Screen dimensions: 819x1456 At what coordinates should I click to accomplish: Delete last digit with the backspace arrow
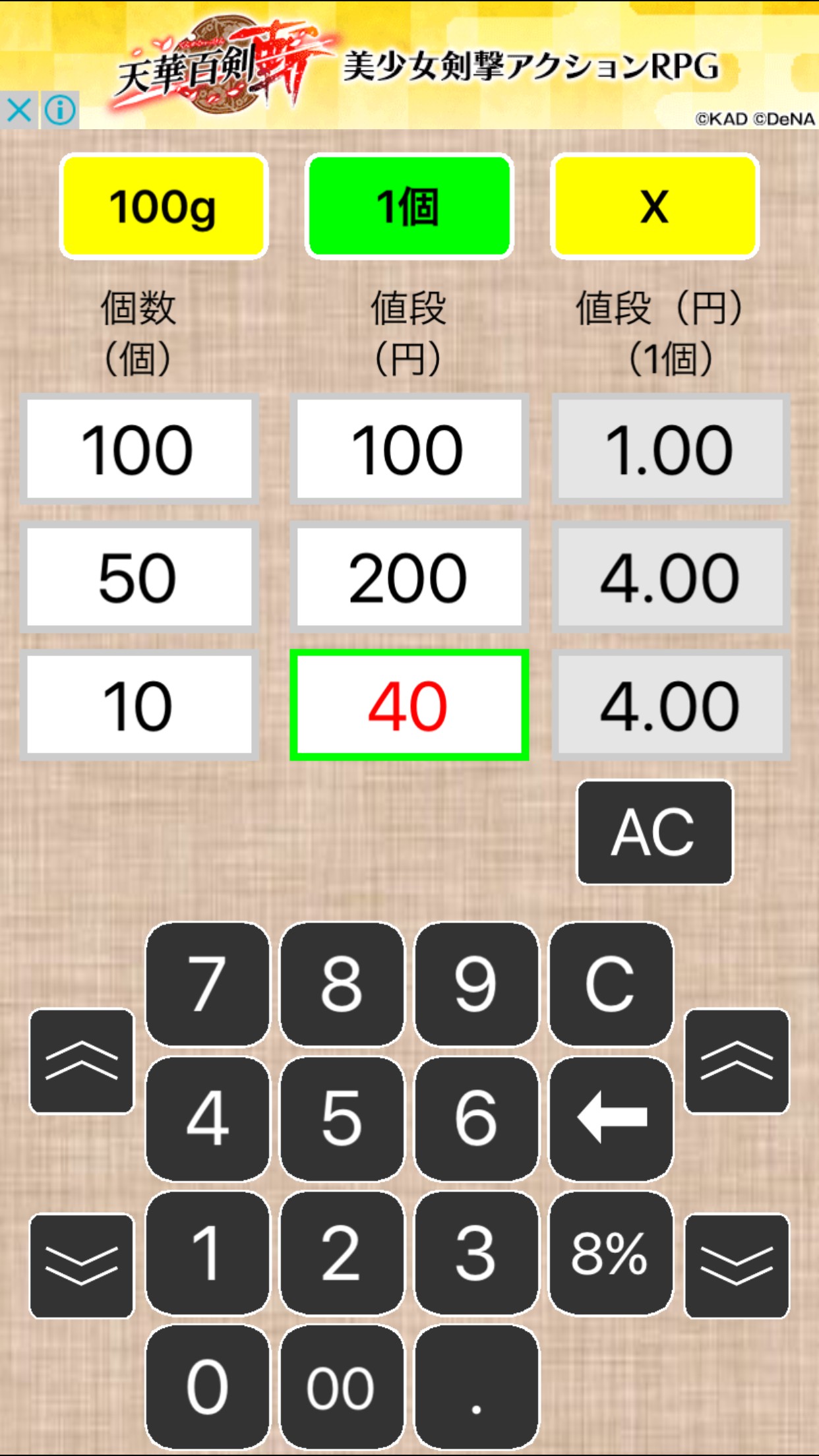(x=611, y=1118)
